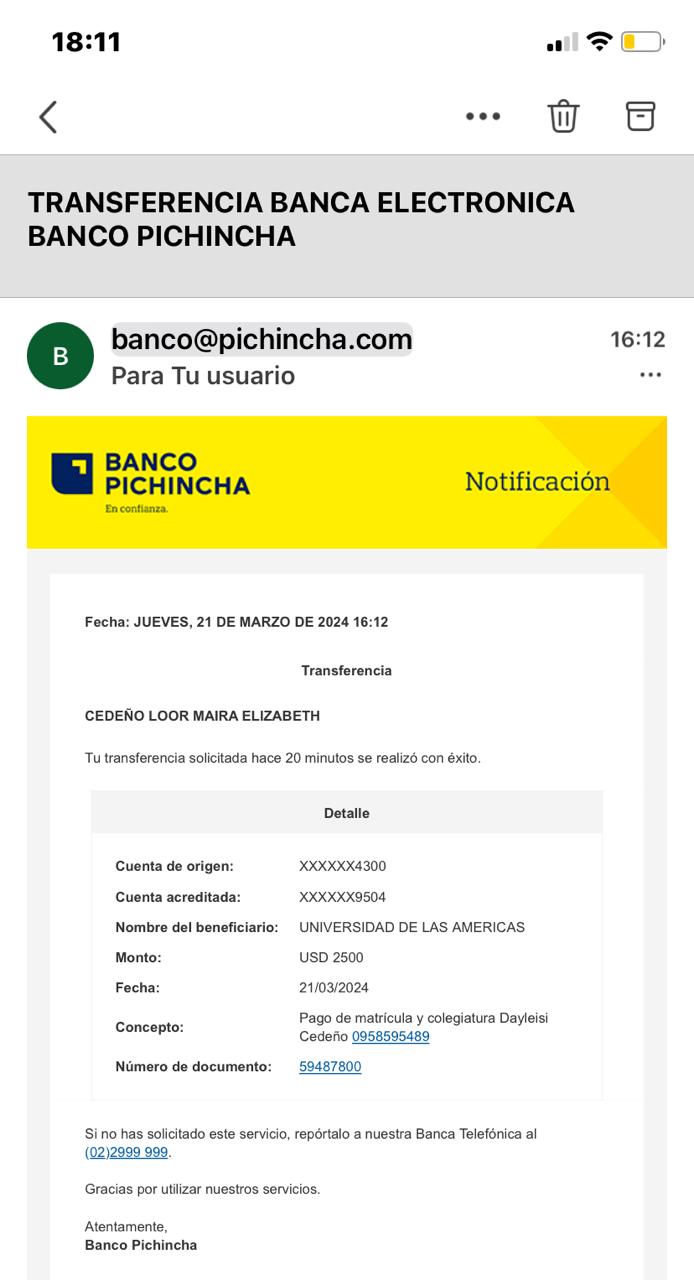
Task: Tap sender address banco@pichincha.com
Action: (x=261, y=339)
